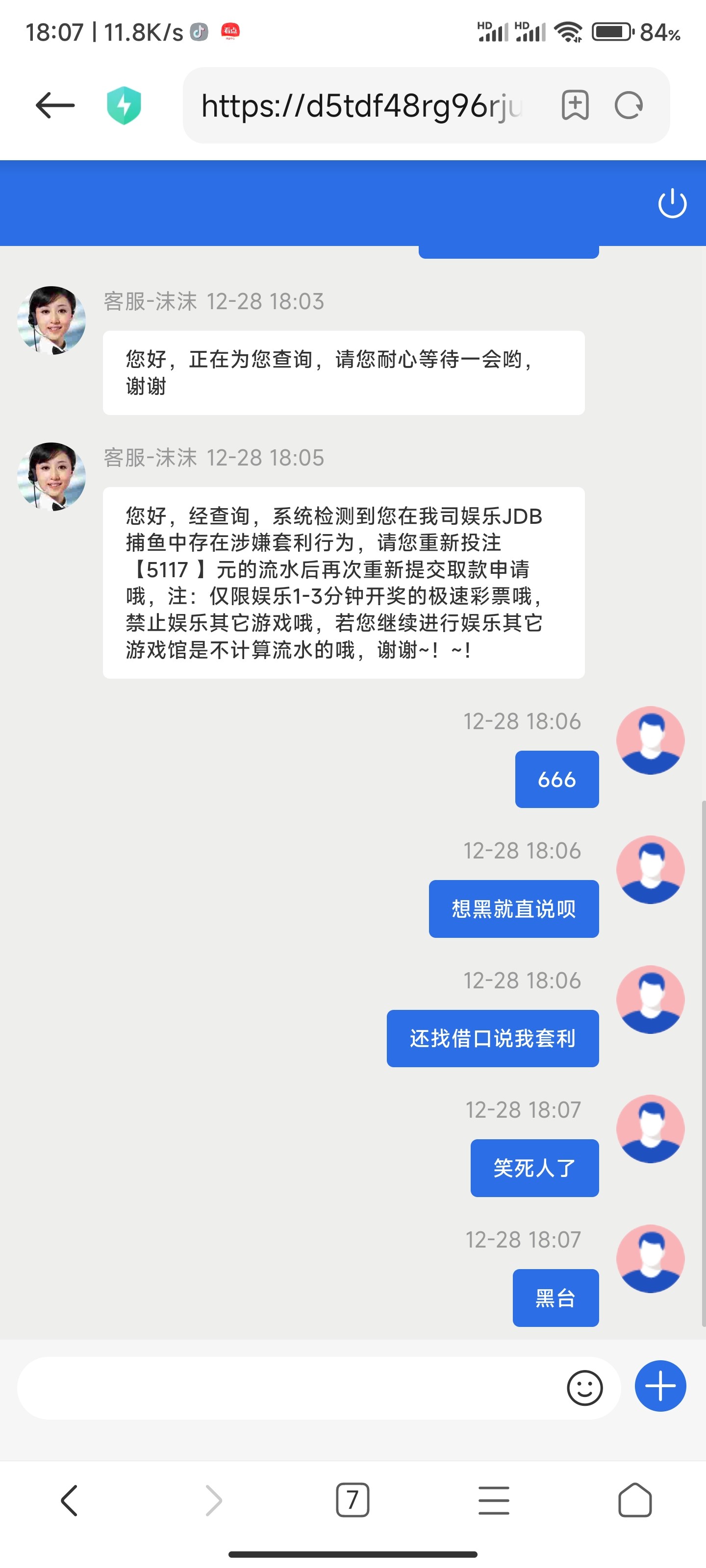Open the emoji picker

tap(585, 1388)
